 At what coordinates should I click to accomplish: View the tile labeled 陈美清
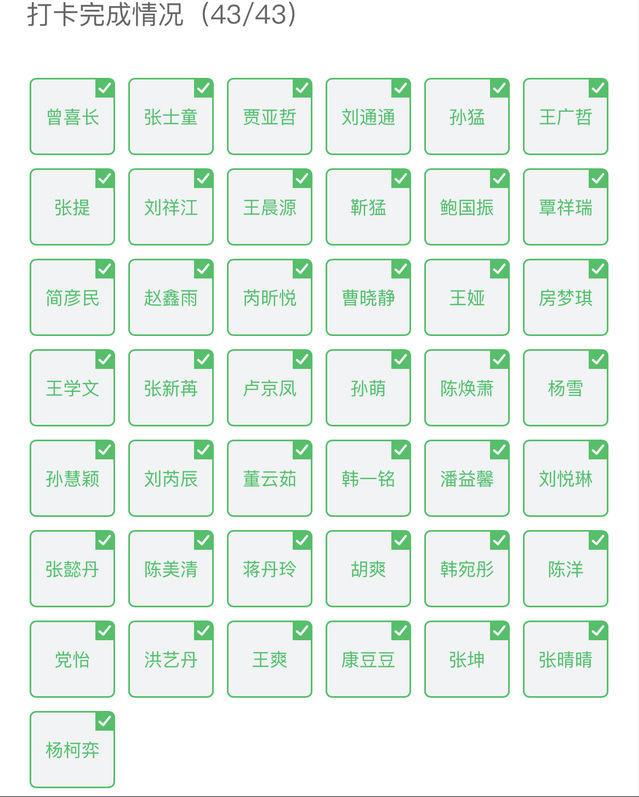click(x=171, y=569)
